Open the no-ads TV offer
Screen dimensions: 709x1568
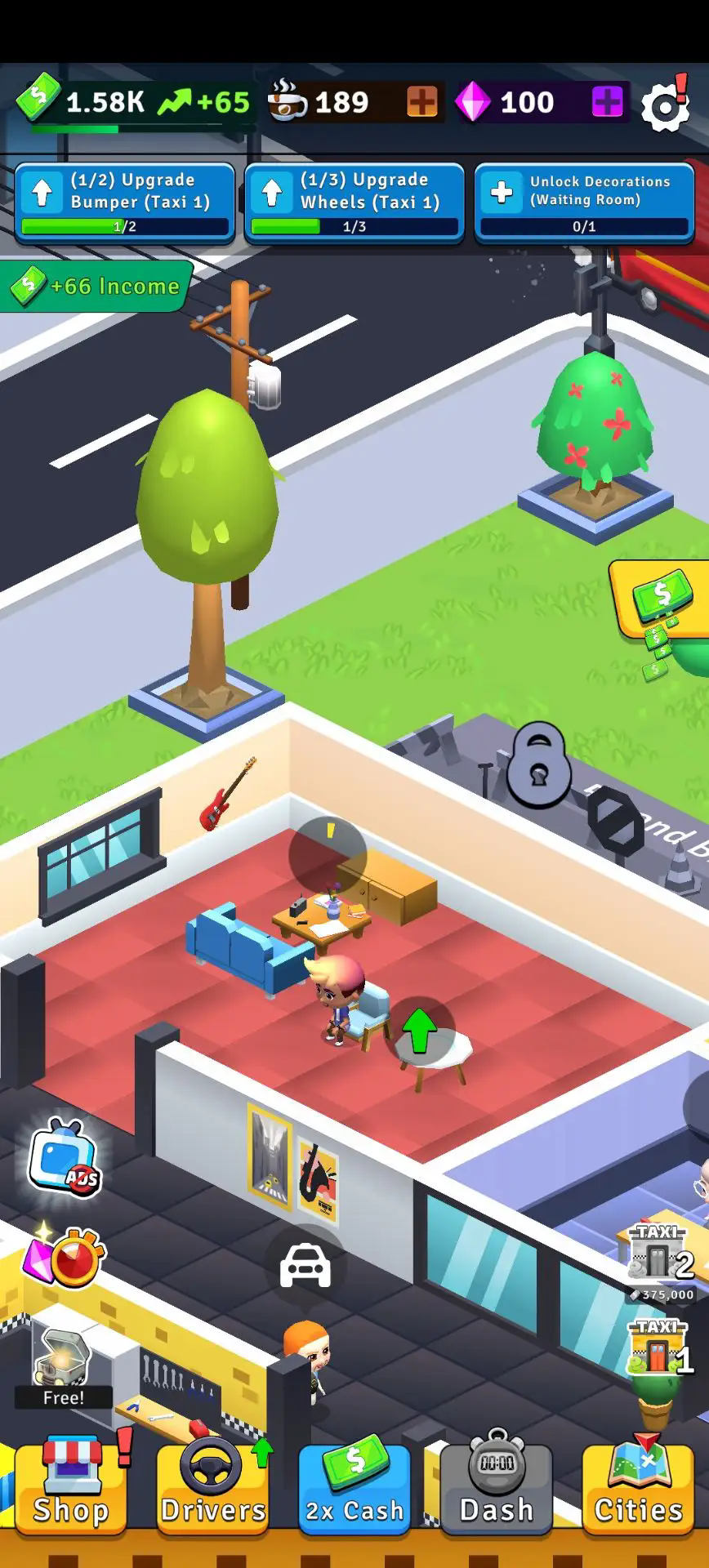coord(64,1158)
